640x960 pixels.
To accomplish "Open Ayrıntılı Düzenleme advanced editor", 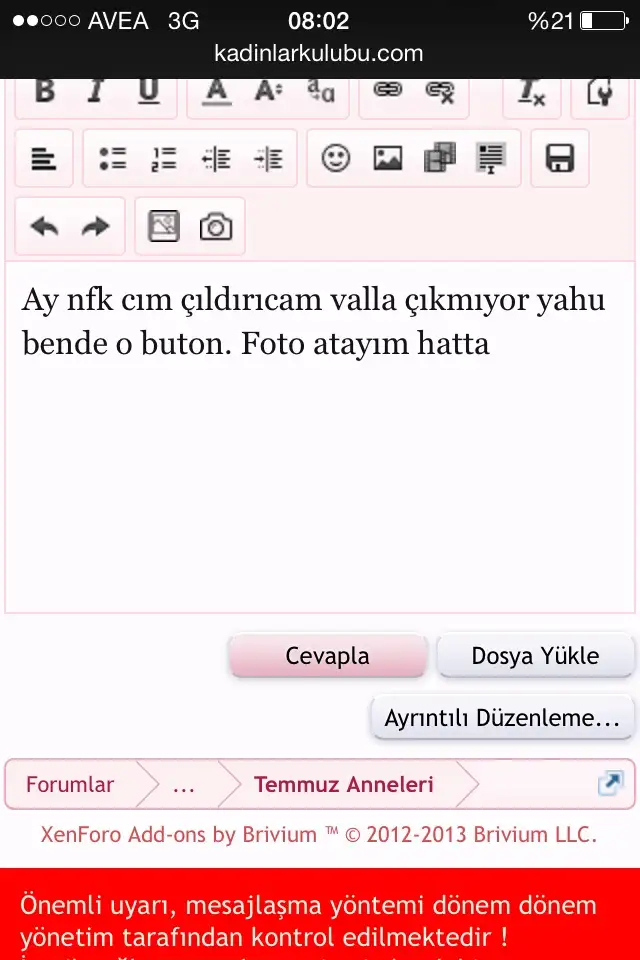I will click(x=503, y=718).
